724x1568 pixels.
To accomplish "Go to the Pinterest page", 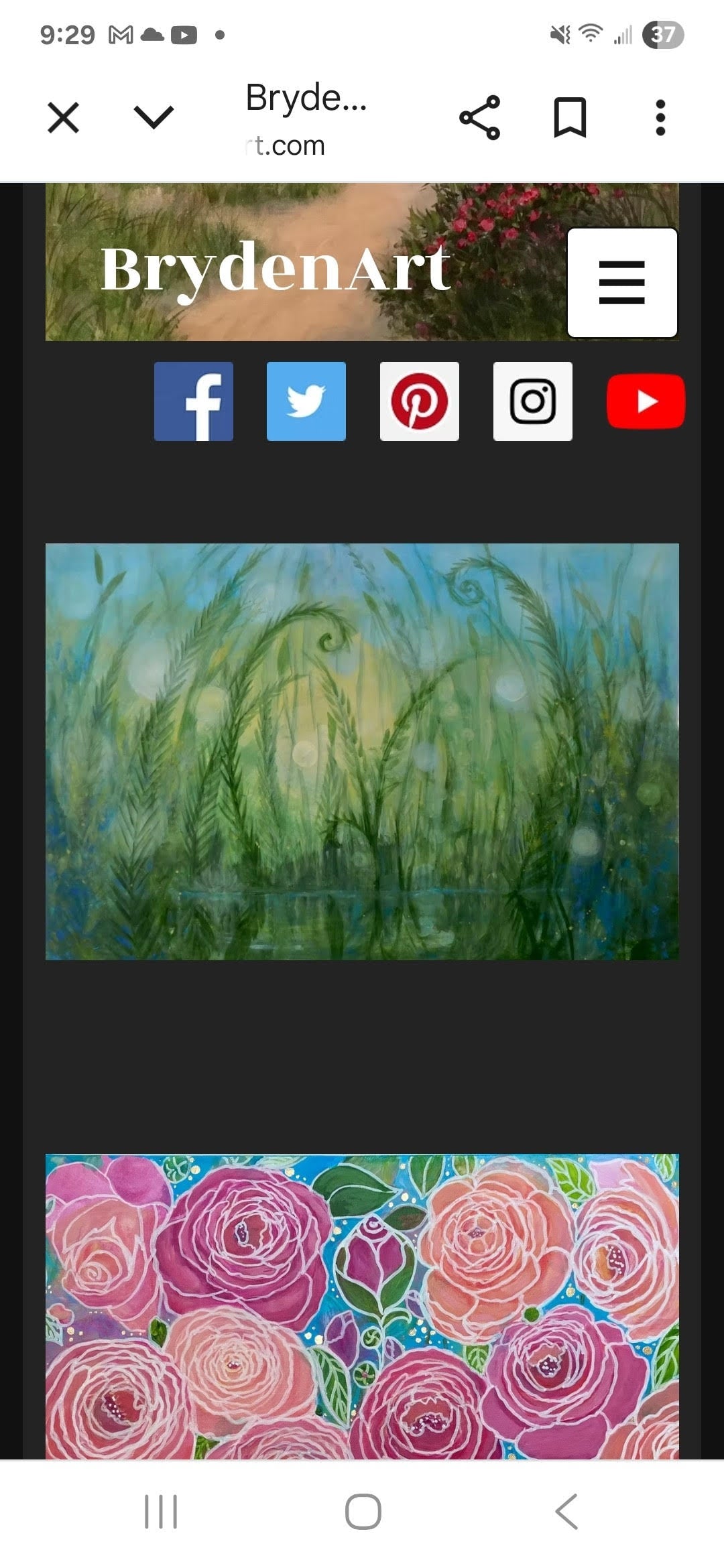I will click(420, 401).
